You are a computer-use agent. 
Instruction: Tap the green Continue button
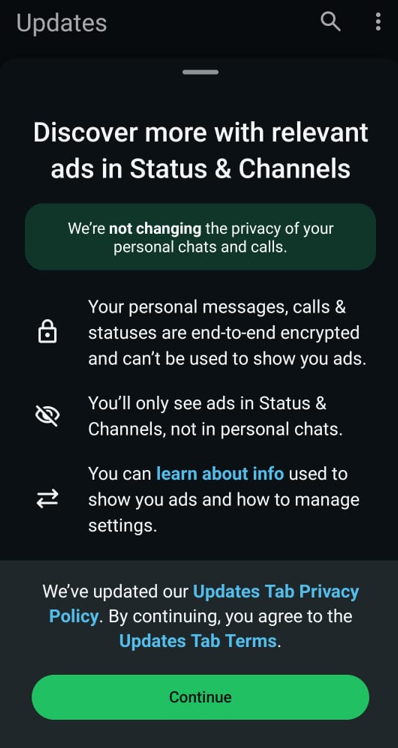(x=200, y=696)
